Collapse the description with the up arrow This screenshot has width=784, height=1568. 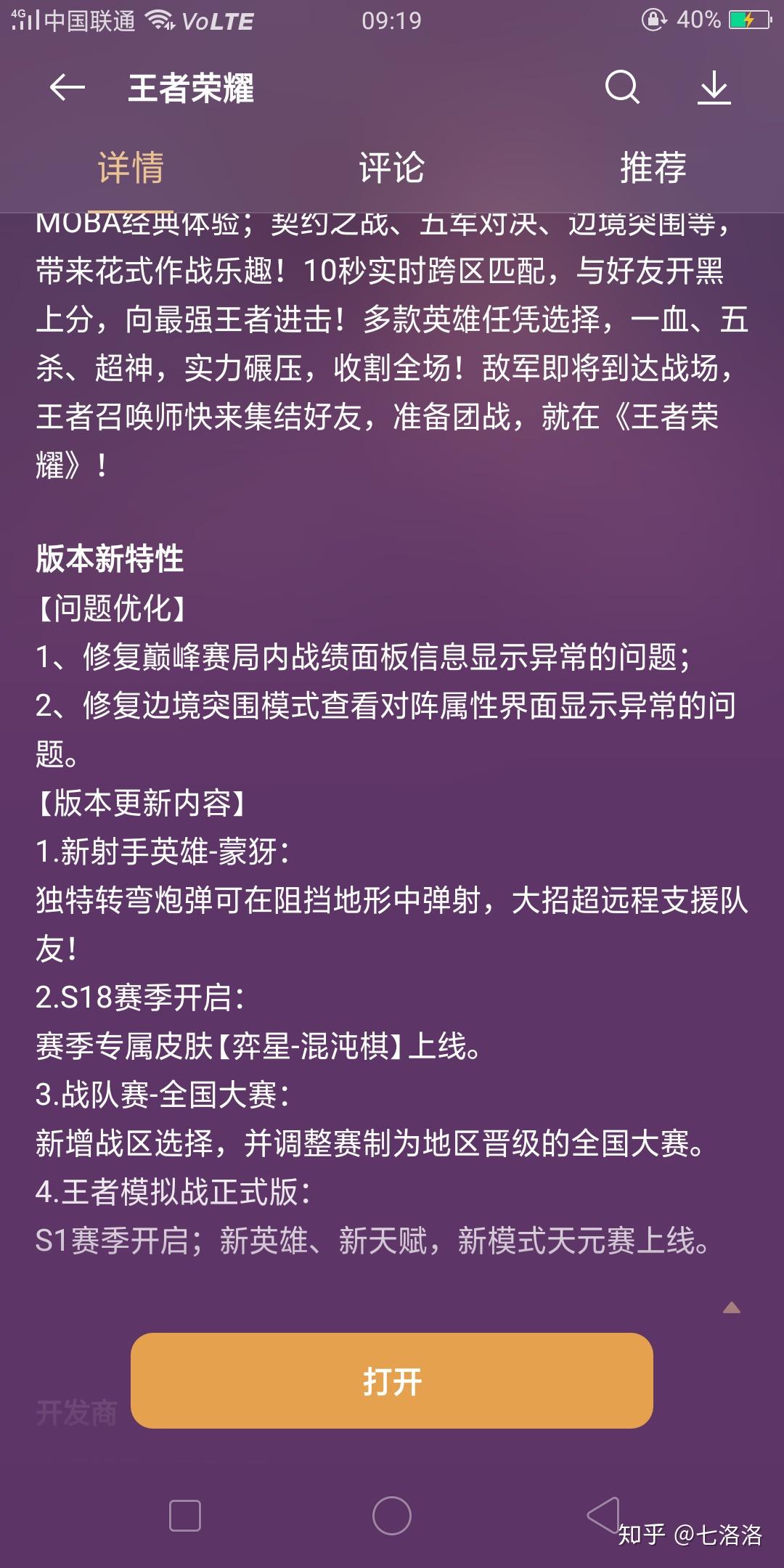[x=731, y=1307]
